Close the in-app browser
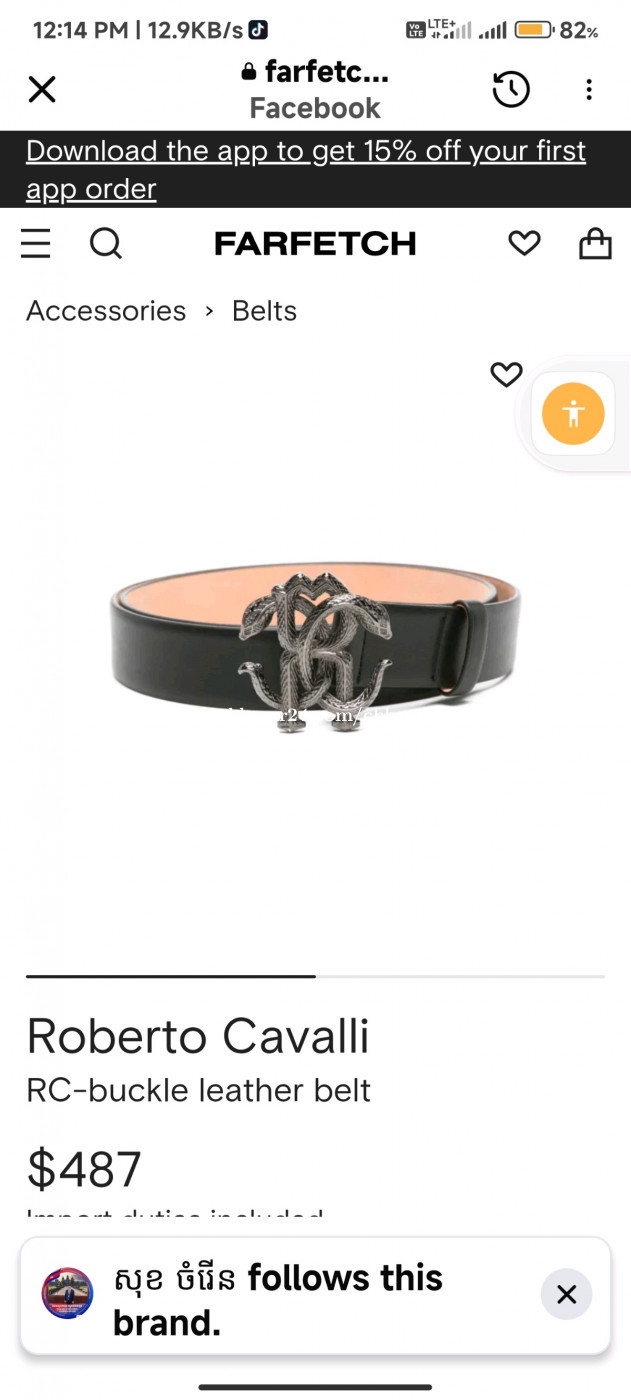This screenshot has width=631, height=1400. (42, 90)
